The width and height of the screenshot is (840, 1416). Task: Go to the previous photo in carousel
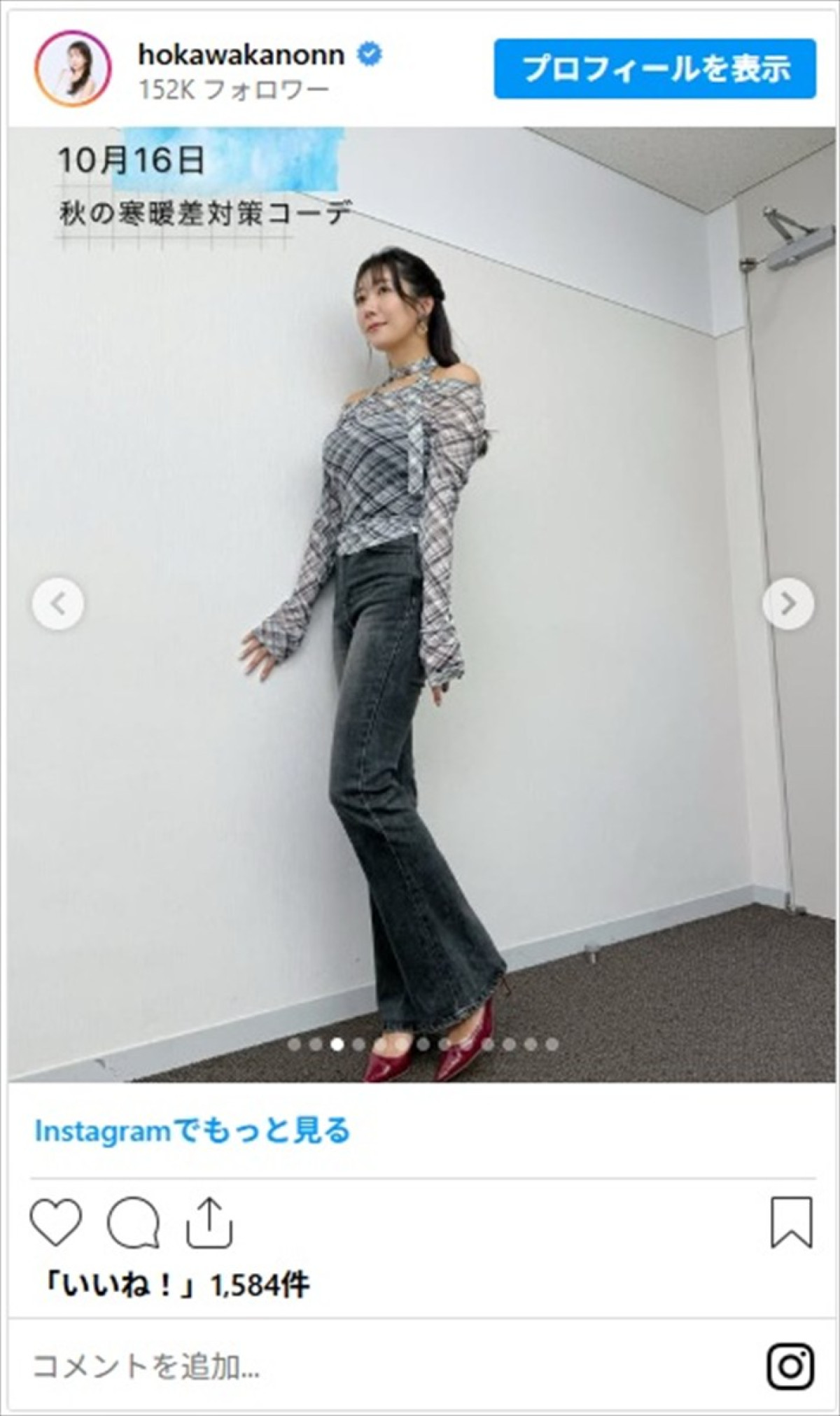pyautogui.click(x=58, y=603)
